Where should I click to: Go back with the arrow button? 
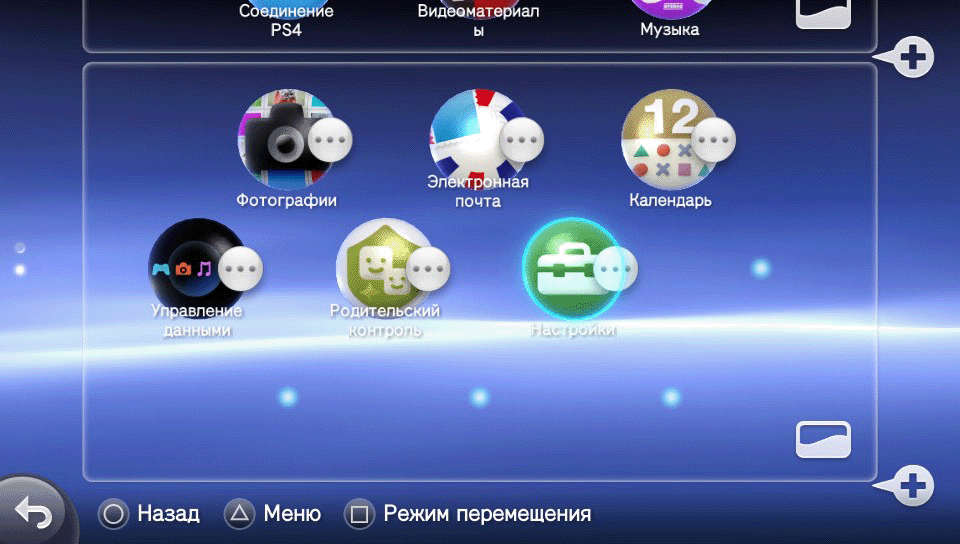coord(33,515)
